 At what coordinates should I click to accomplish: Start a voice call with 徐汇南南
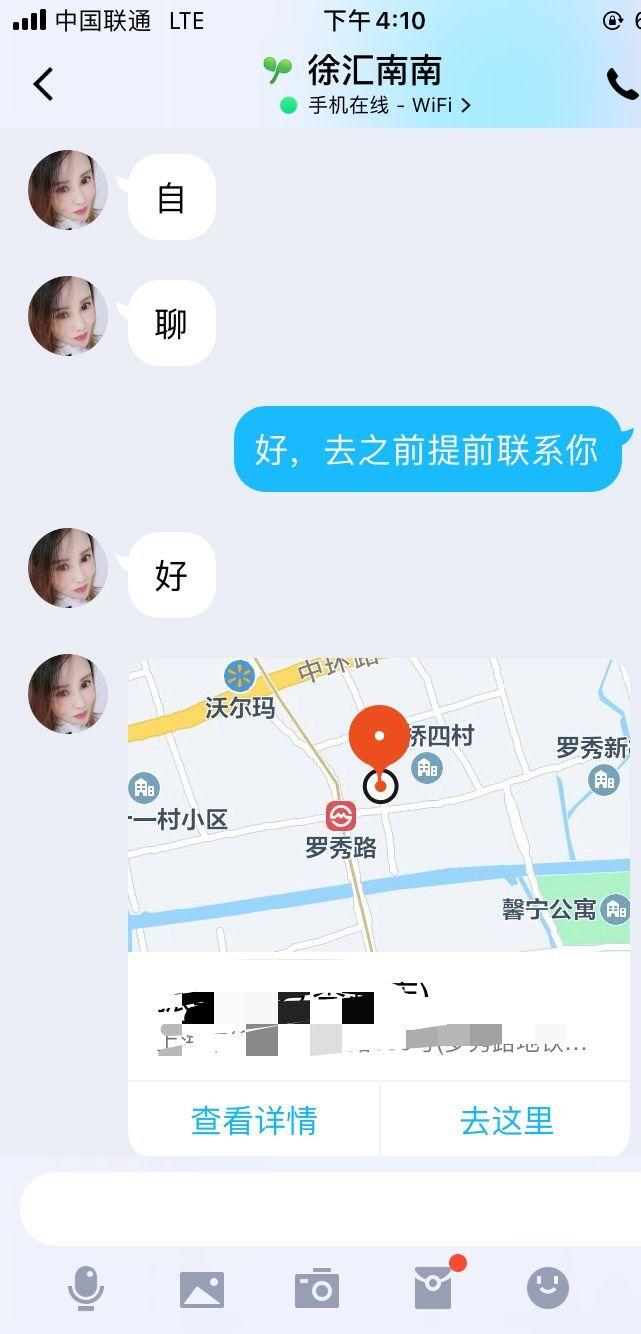click(621, 84)
